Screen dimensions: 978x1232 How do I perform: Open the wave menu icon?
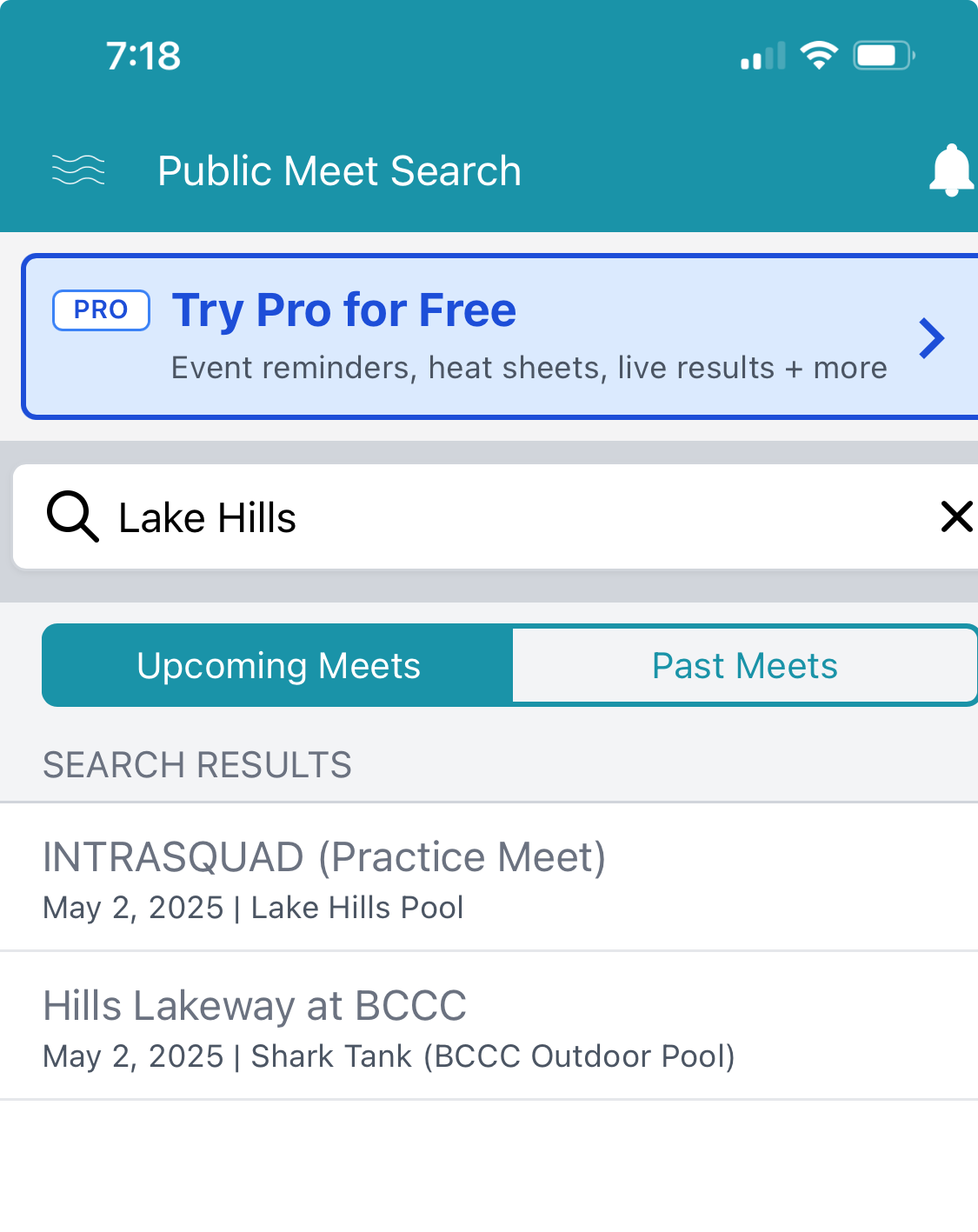[x=78, y=170]
